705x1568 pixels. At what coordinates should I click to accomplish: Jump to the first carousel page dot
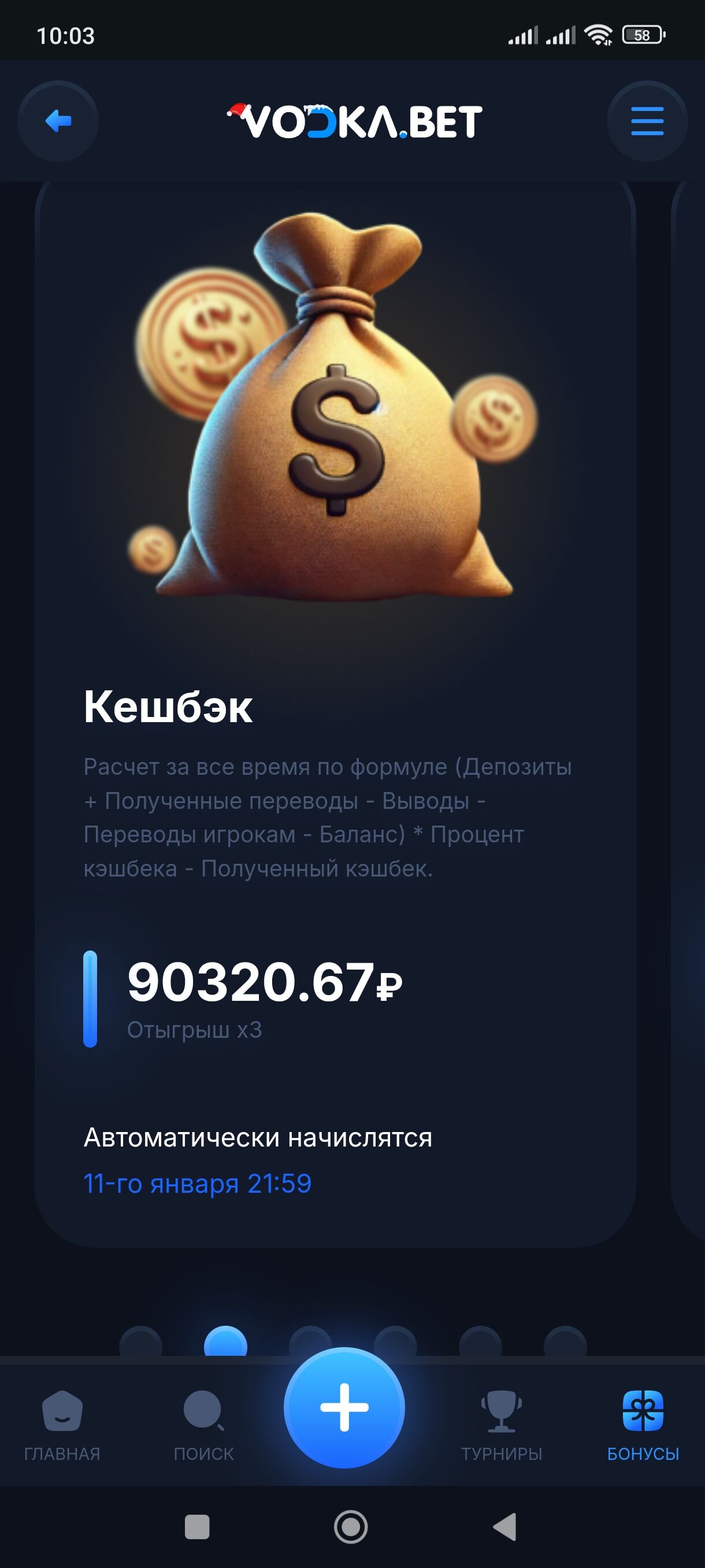[x=140, y=1342]
